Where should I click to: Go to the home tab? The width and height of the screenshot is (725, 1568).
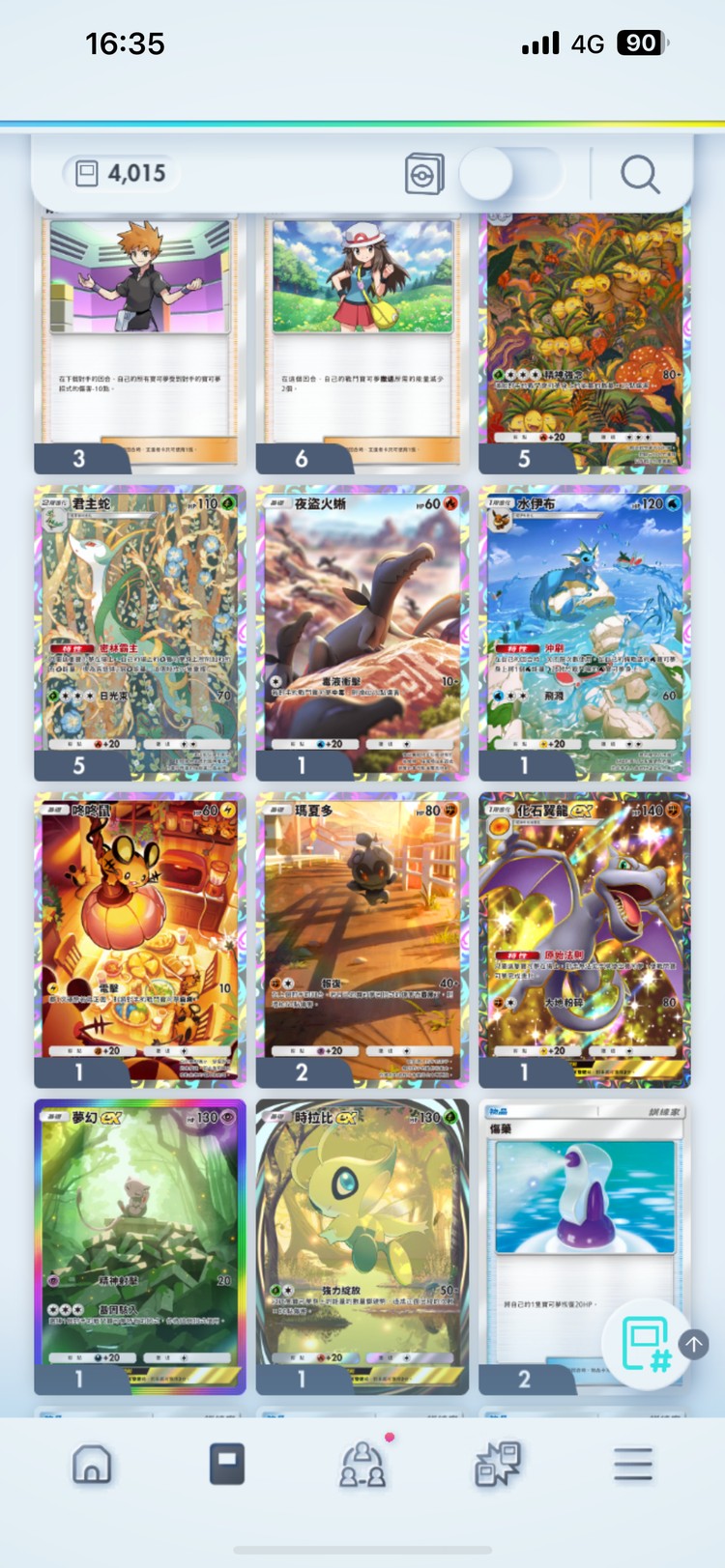click(92, 1464)
